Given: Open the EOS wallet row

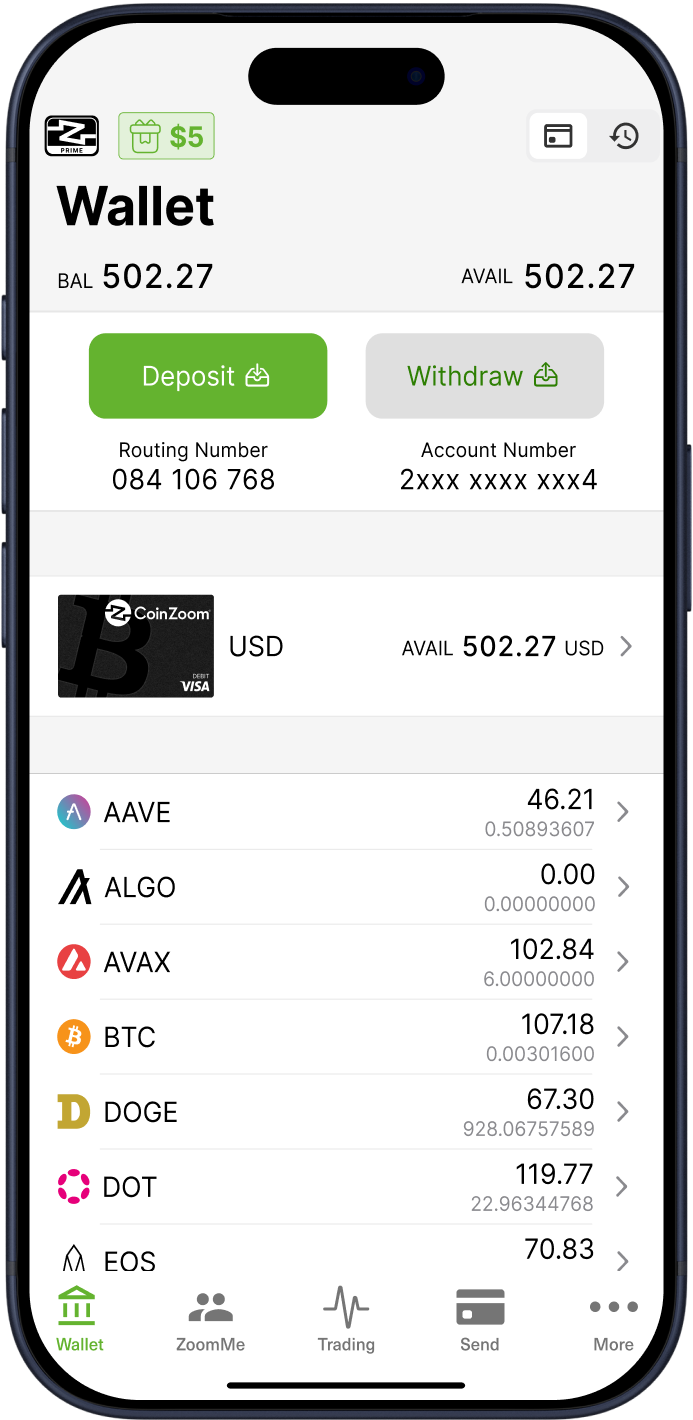Looking at the screenshot, I should [x=346, y=1256].
